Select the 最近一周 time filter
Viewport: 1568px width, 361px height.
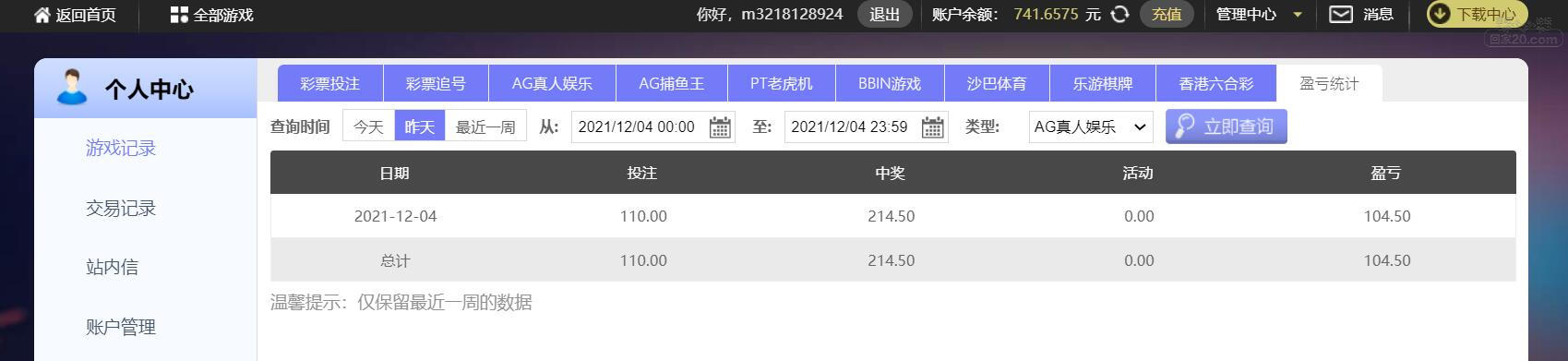485,126
